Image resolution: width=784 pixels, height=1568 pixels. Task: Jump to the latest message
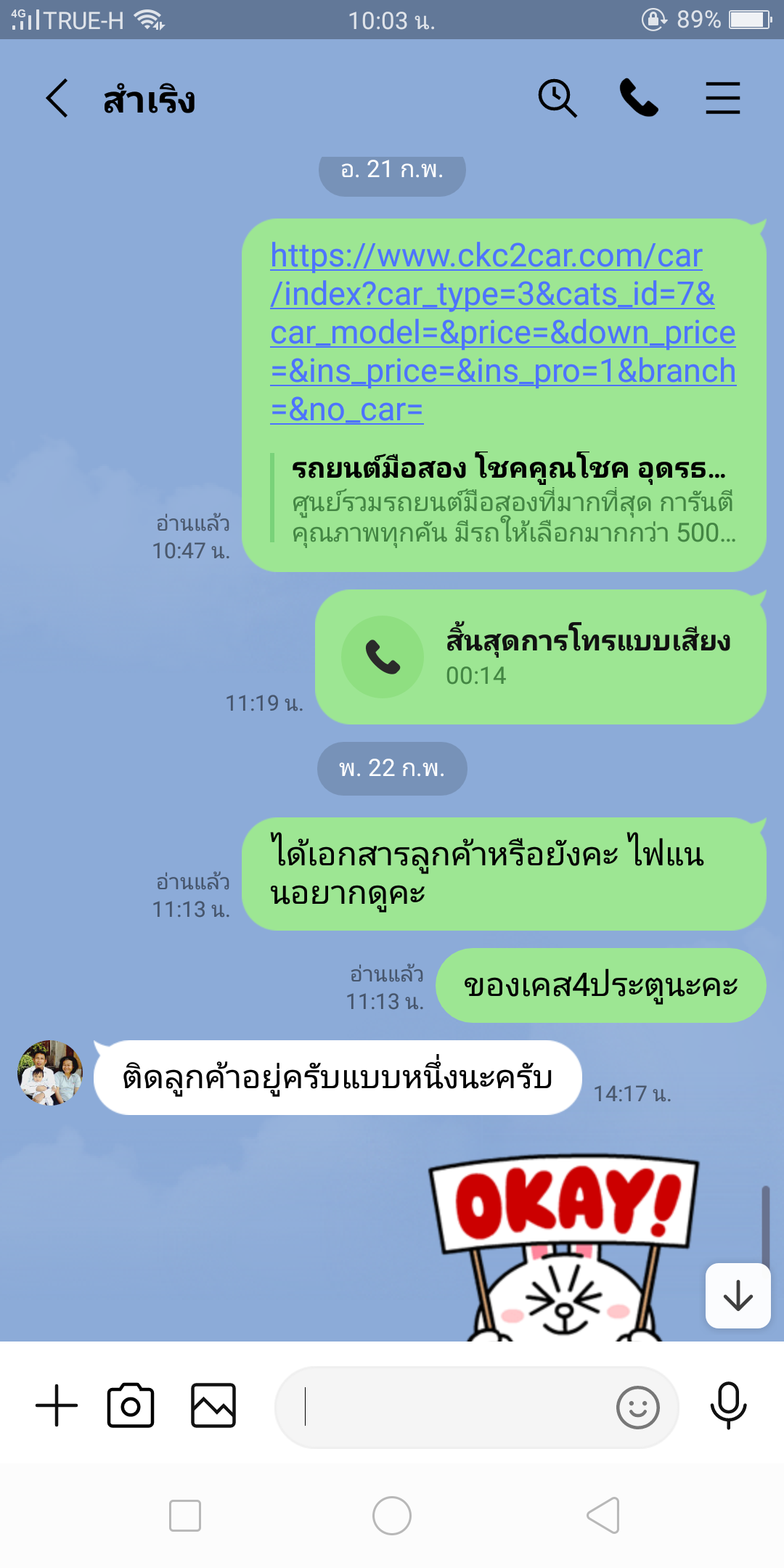point(738,1296)
